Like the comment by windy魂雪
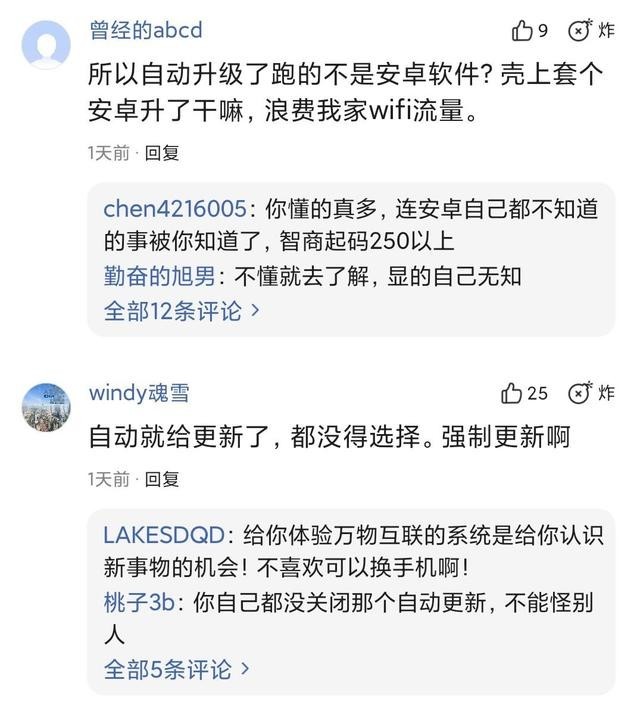 tap(513, 393)
